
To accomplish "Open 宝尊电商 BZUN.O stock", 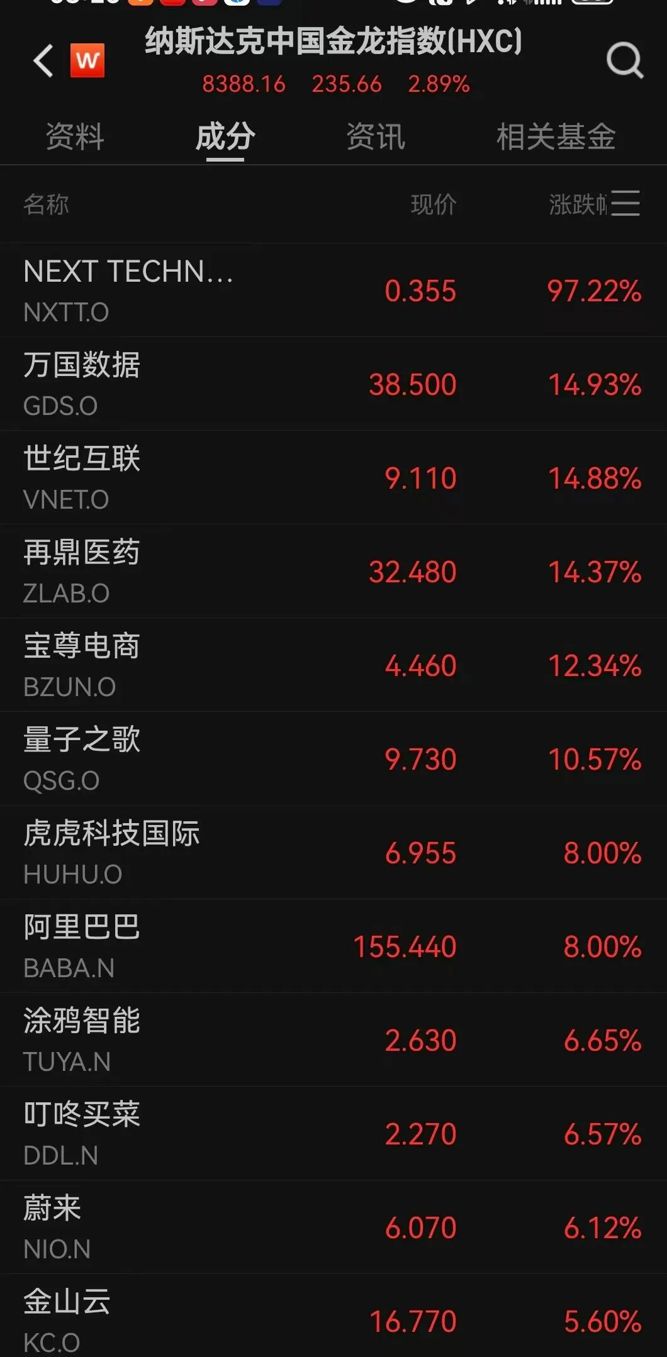I will click(x=333, y=666).
